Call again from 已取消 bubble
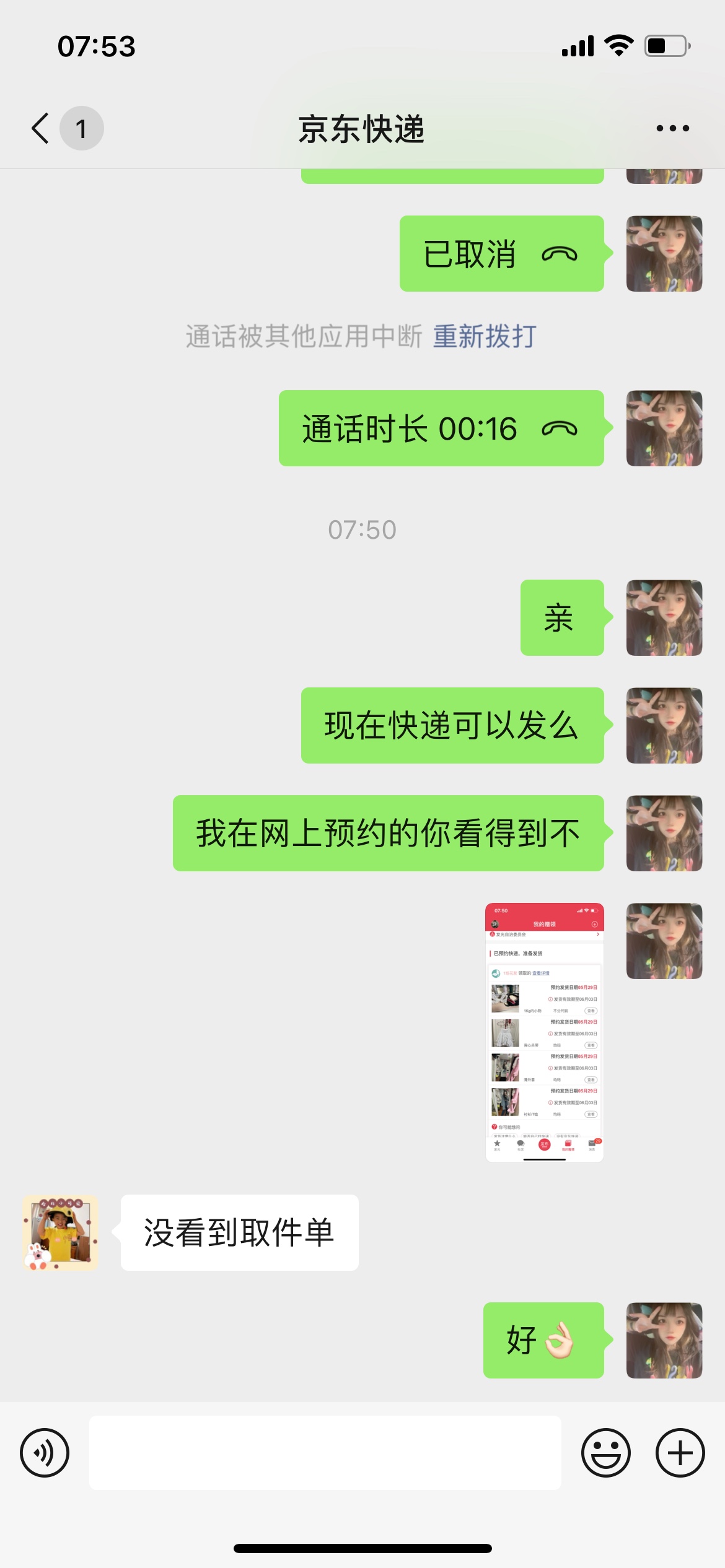 coord(501,254)
